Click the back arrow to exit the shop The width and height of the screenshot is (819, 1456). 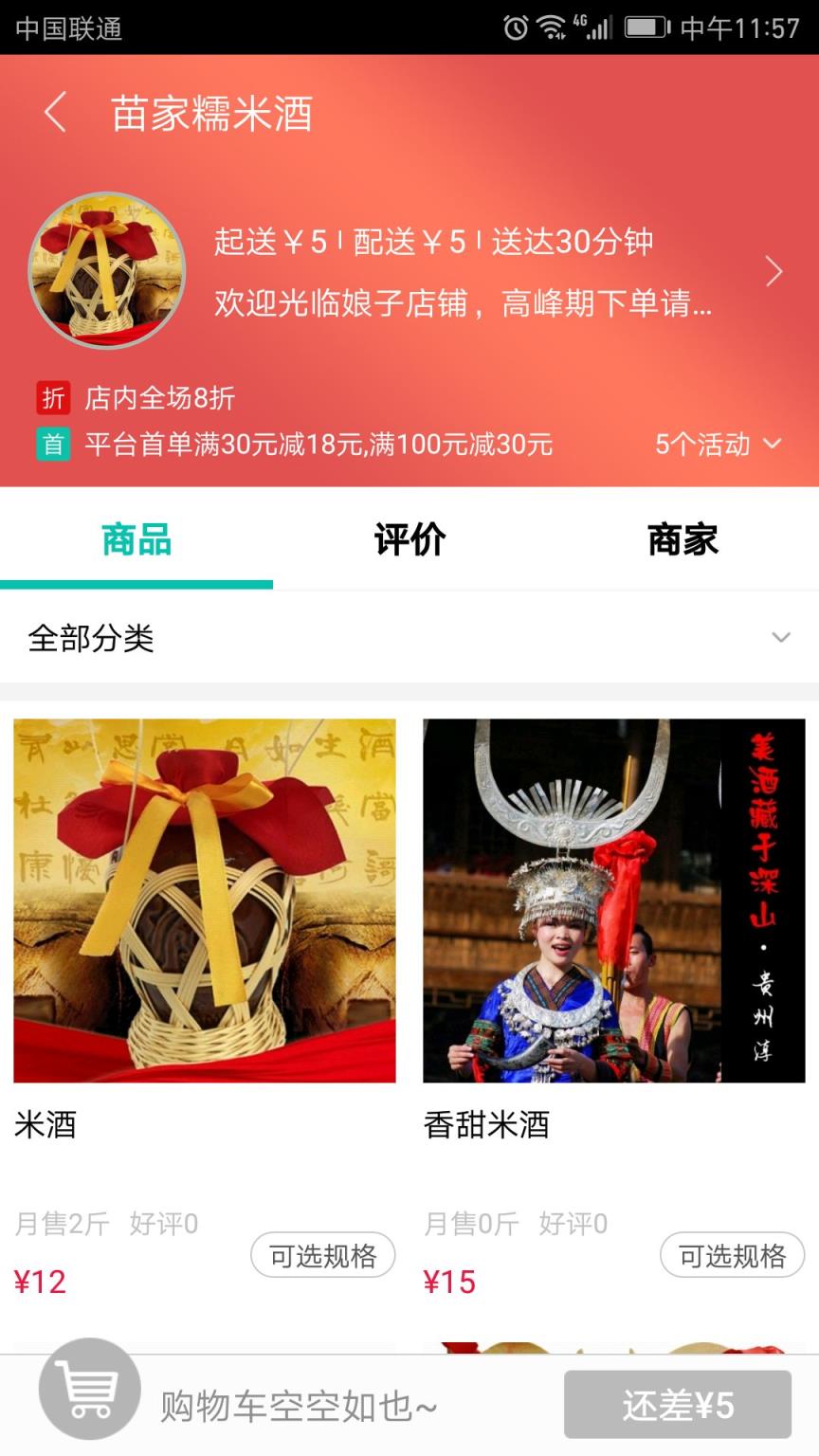click(x=54, y=111)
